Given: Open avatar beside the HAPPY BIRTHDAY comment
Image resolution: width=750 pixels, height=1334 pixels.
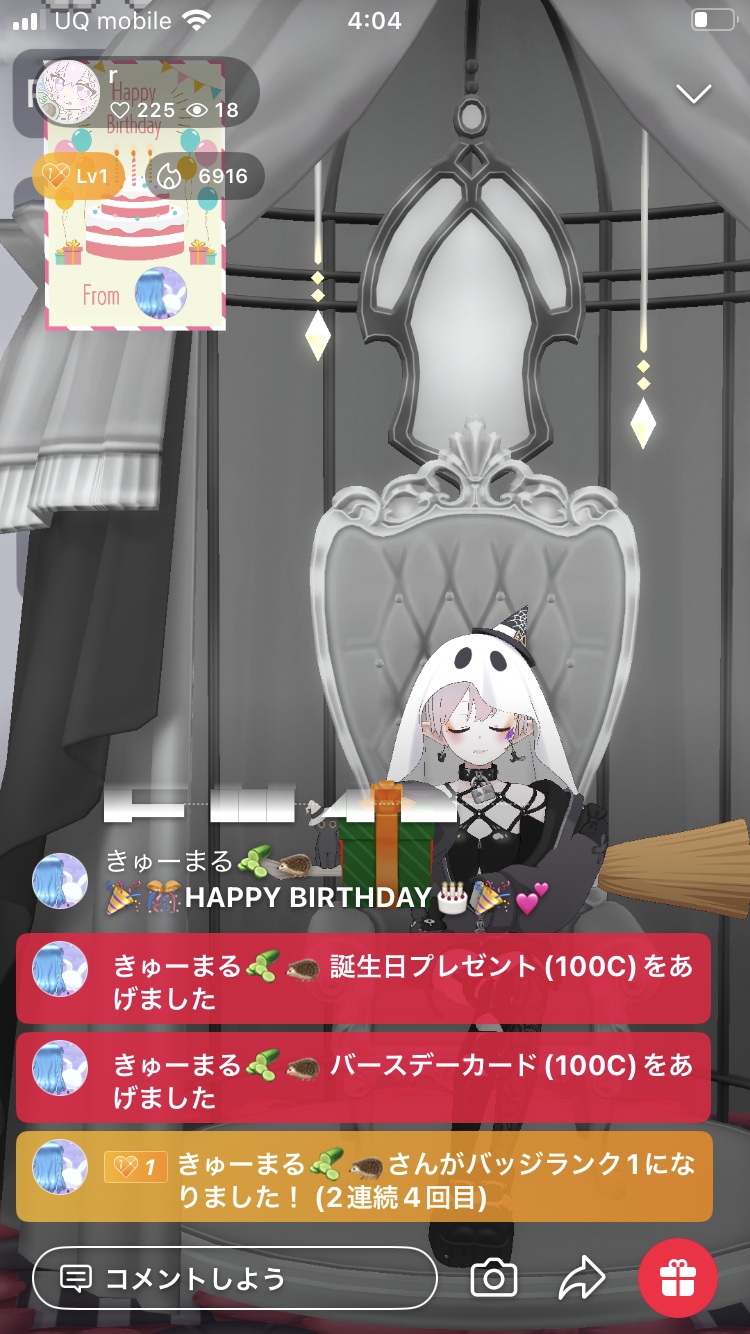Looking at the screenshot, I should pos(60,881).
